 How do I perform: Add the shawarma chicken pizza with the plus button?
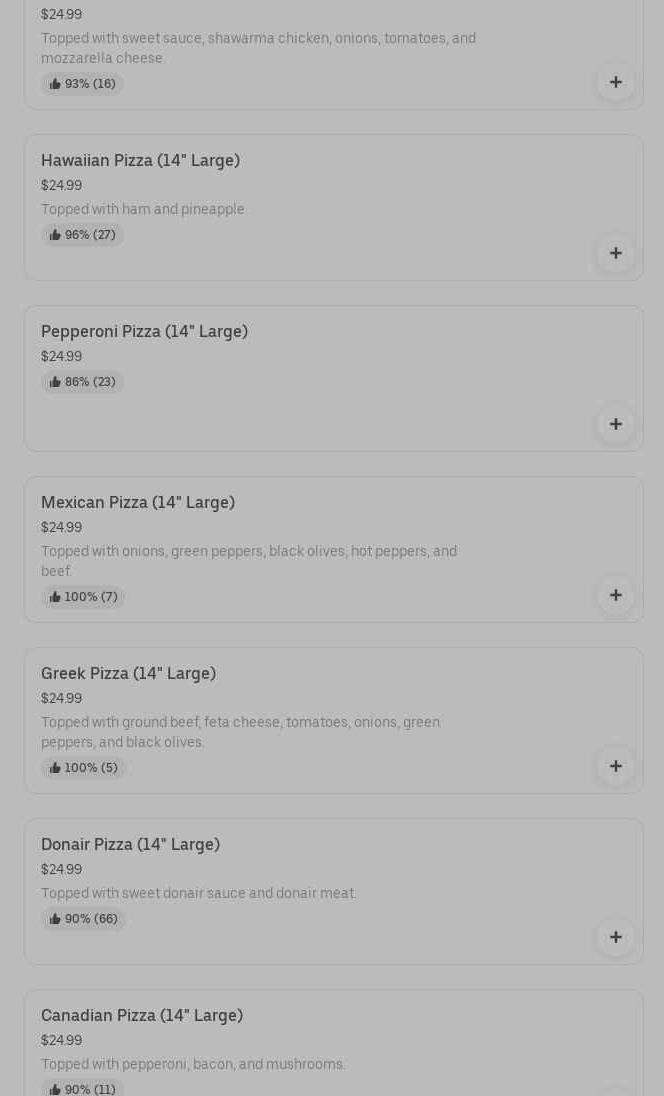[x=615, y=82]
